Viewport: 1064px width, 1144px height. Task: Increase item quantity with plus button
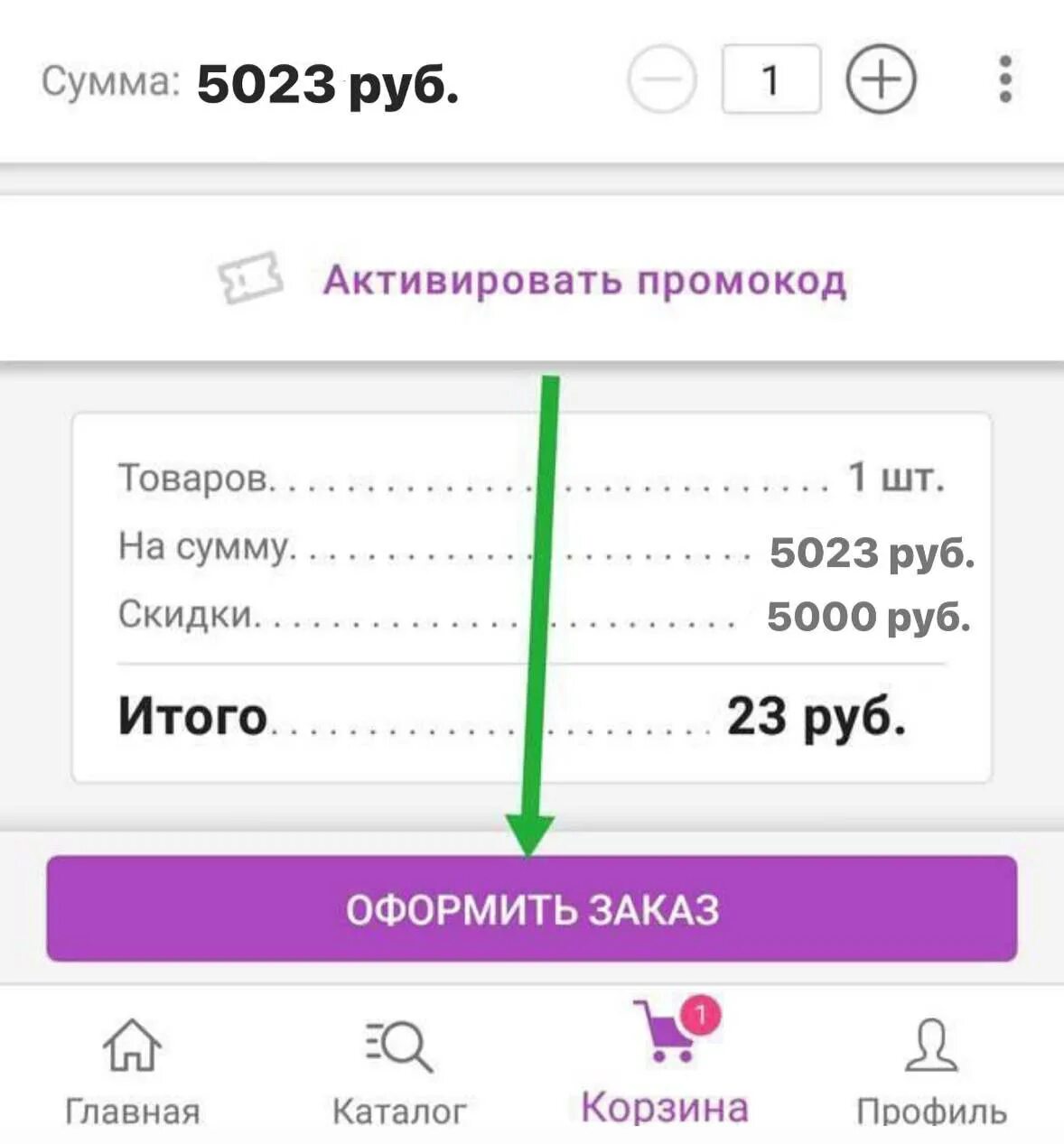click(x=881, y=80)
